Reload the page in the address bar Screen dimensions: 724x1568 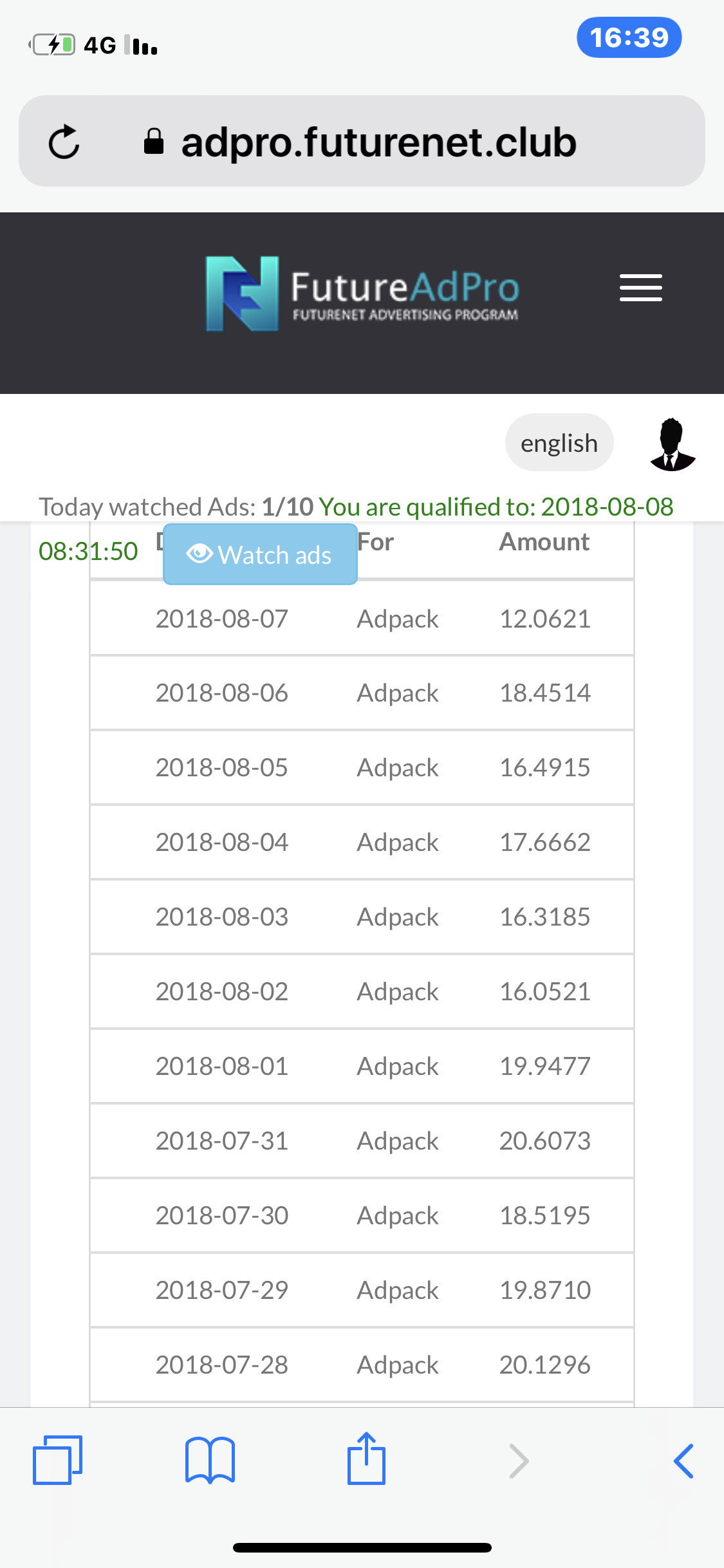pos(64,142)
